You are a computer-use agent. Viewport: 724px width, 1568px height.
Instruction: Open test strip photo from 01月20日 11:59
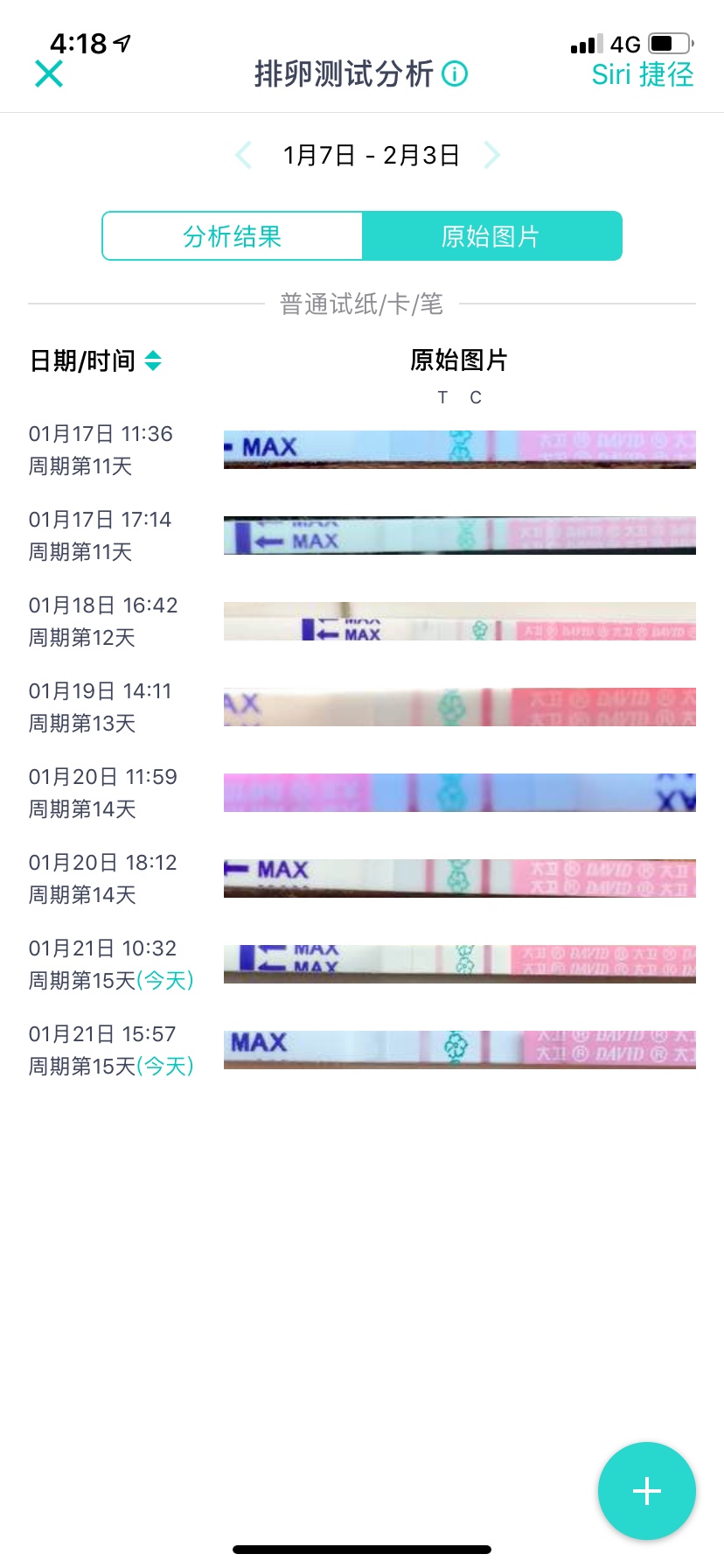[459, 793]
